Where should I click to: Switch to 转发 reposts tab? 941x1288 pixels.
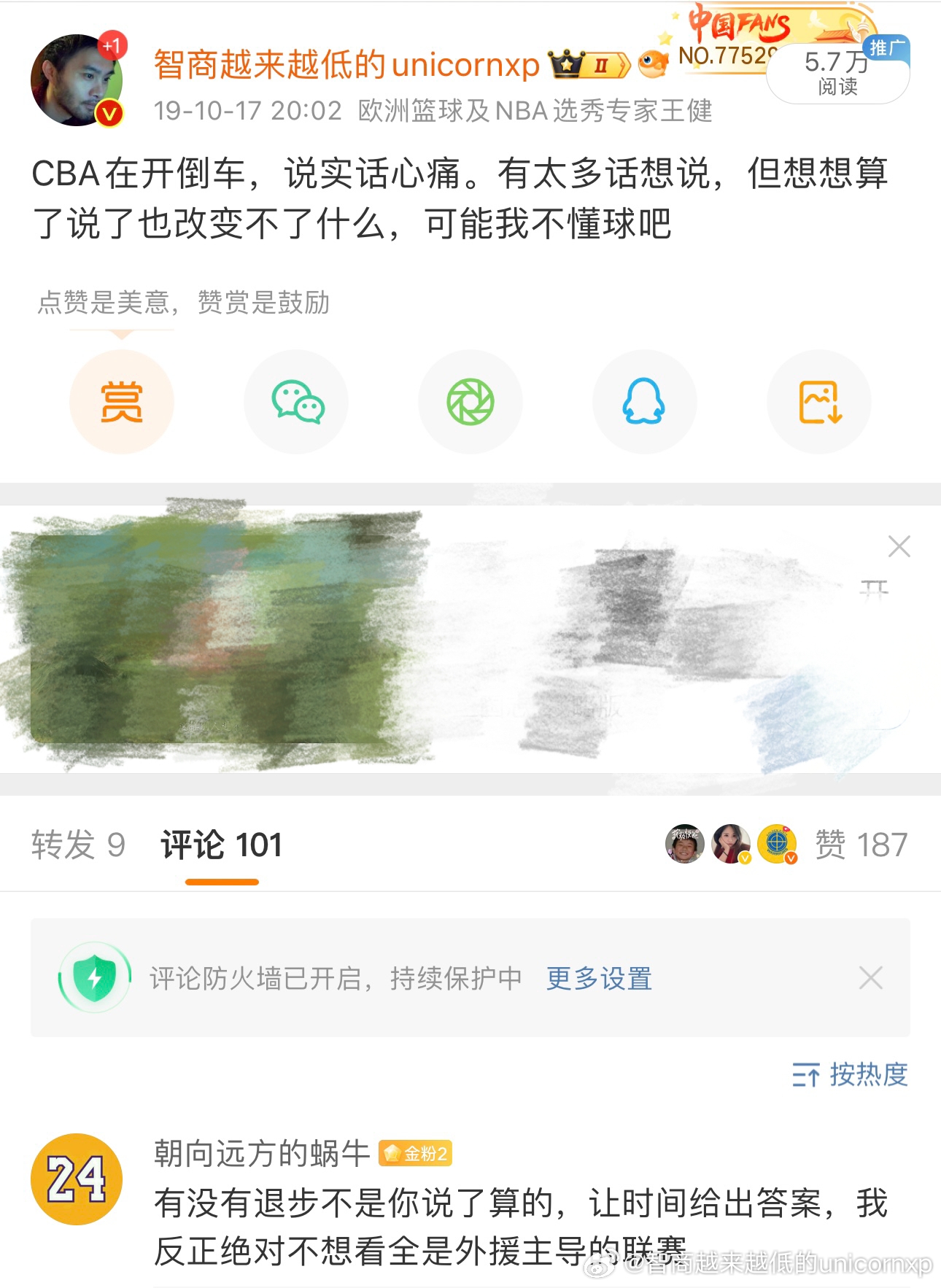[78, 845]
